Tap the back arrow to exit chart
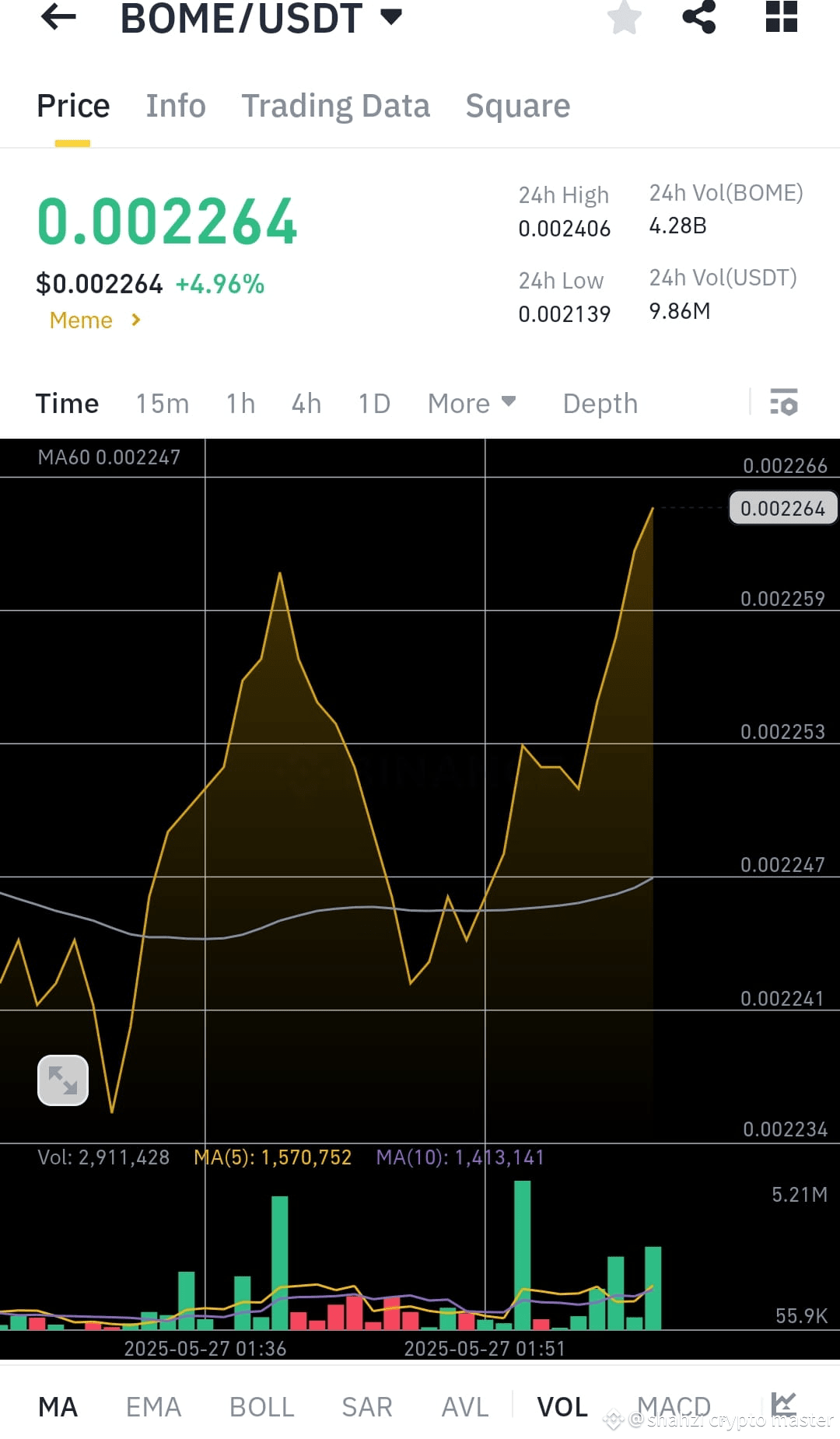Screen dimensions: 840x1439 pos(57,19)
